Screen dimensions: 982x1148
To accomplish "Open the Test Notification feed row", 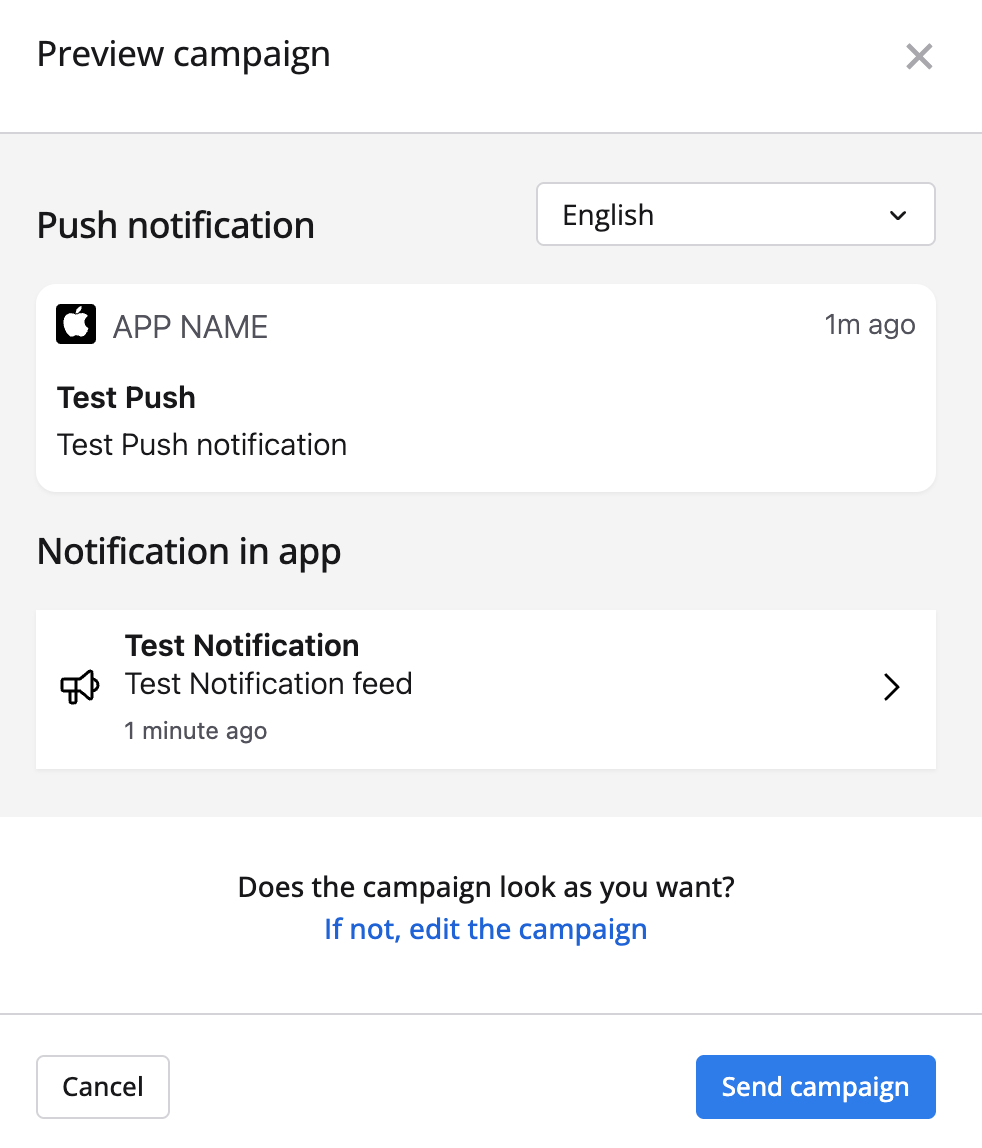I will point(486,688).
